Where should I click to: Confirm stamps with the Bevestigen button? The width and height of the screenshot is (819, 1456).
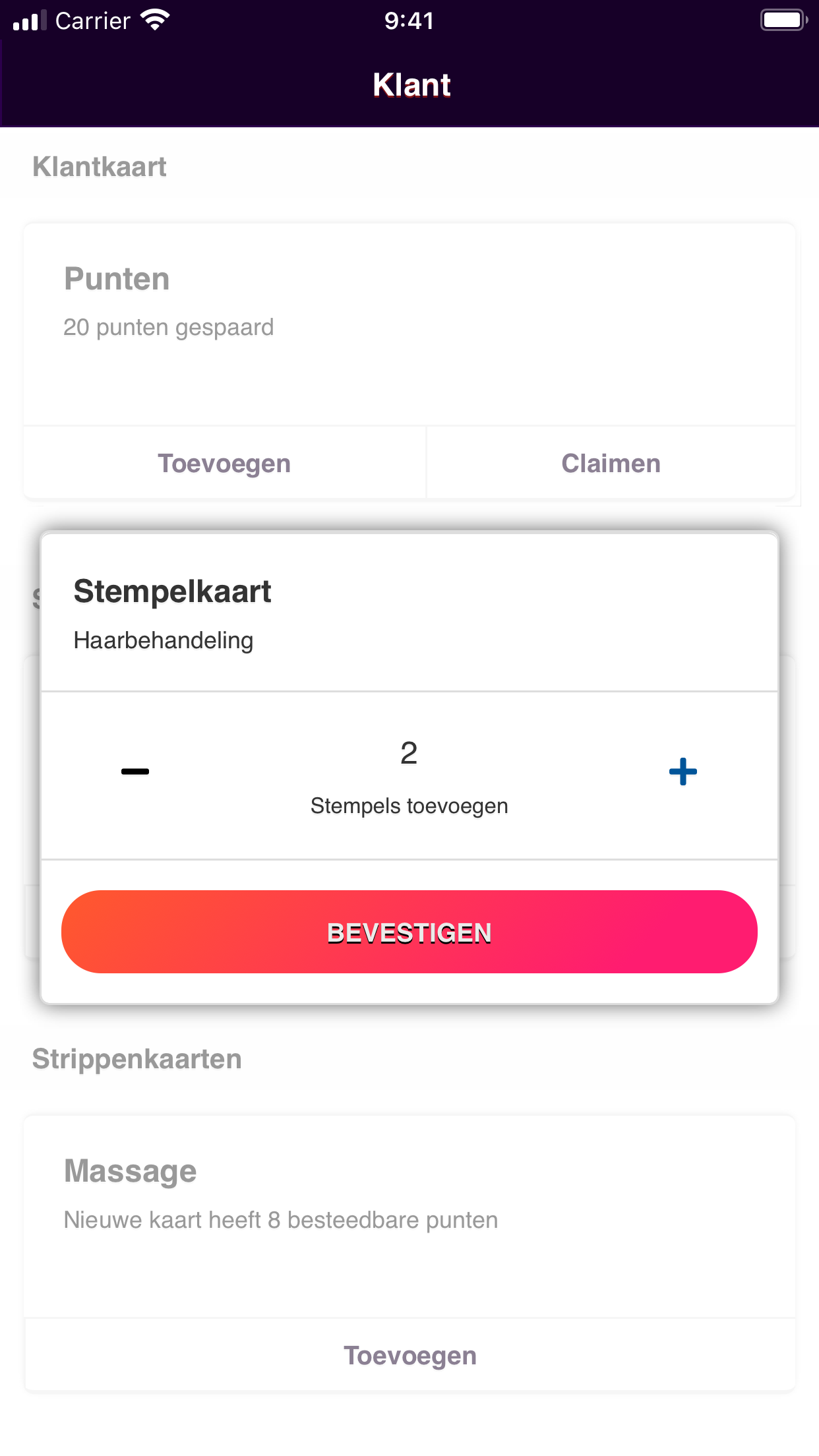point(409,932)
